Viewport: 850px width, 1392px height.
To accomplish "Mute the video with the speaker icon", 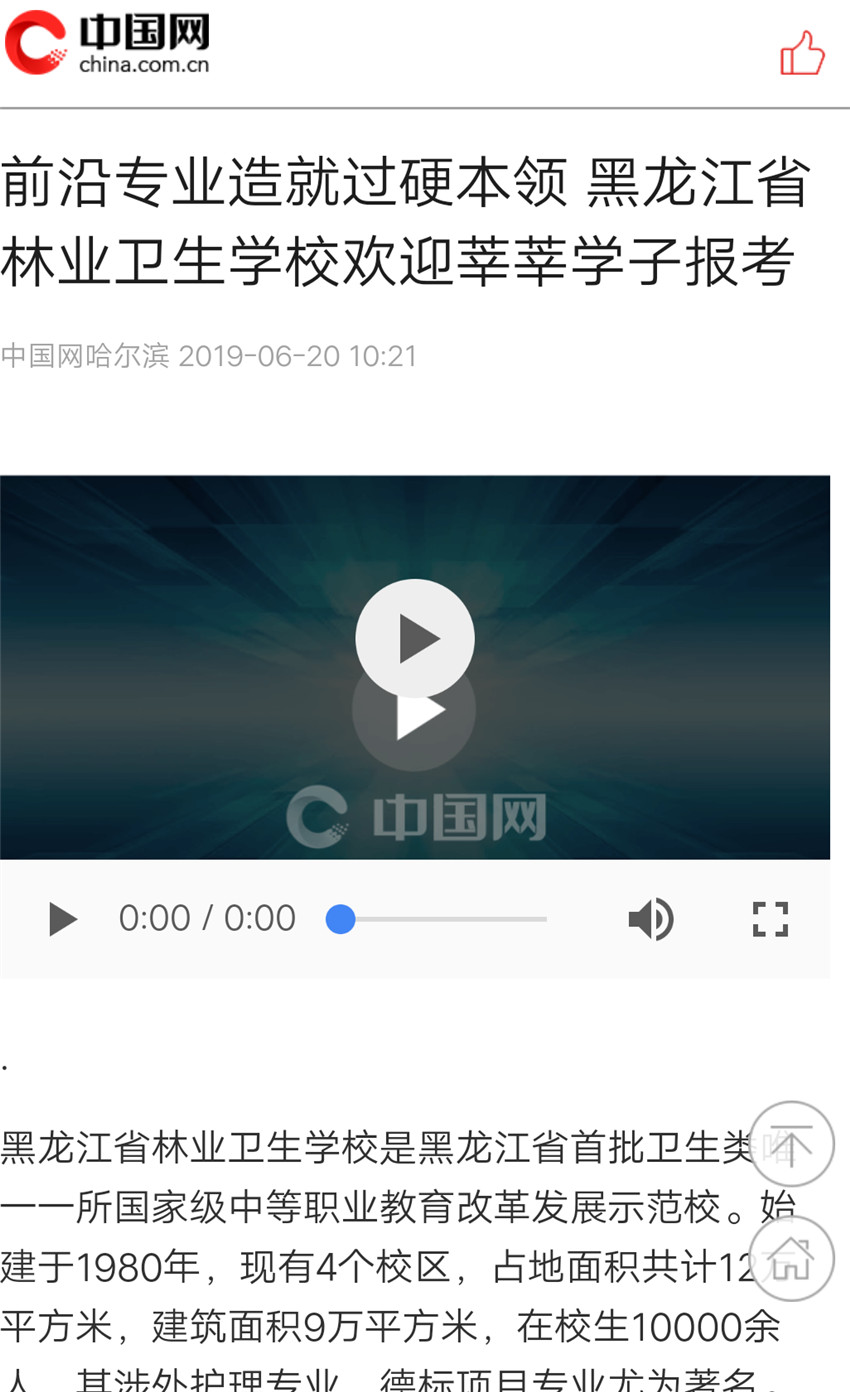I will coord(651,919).
